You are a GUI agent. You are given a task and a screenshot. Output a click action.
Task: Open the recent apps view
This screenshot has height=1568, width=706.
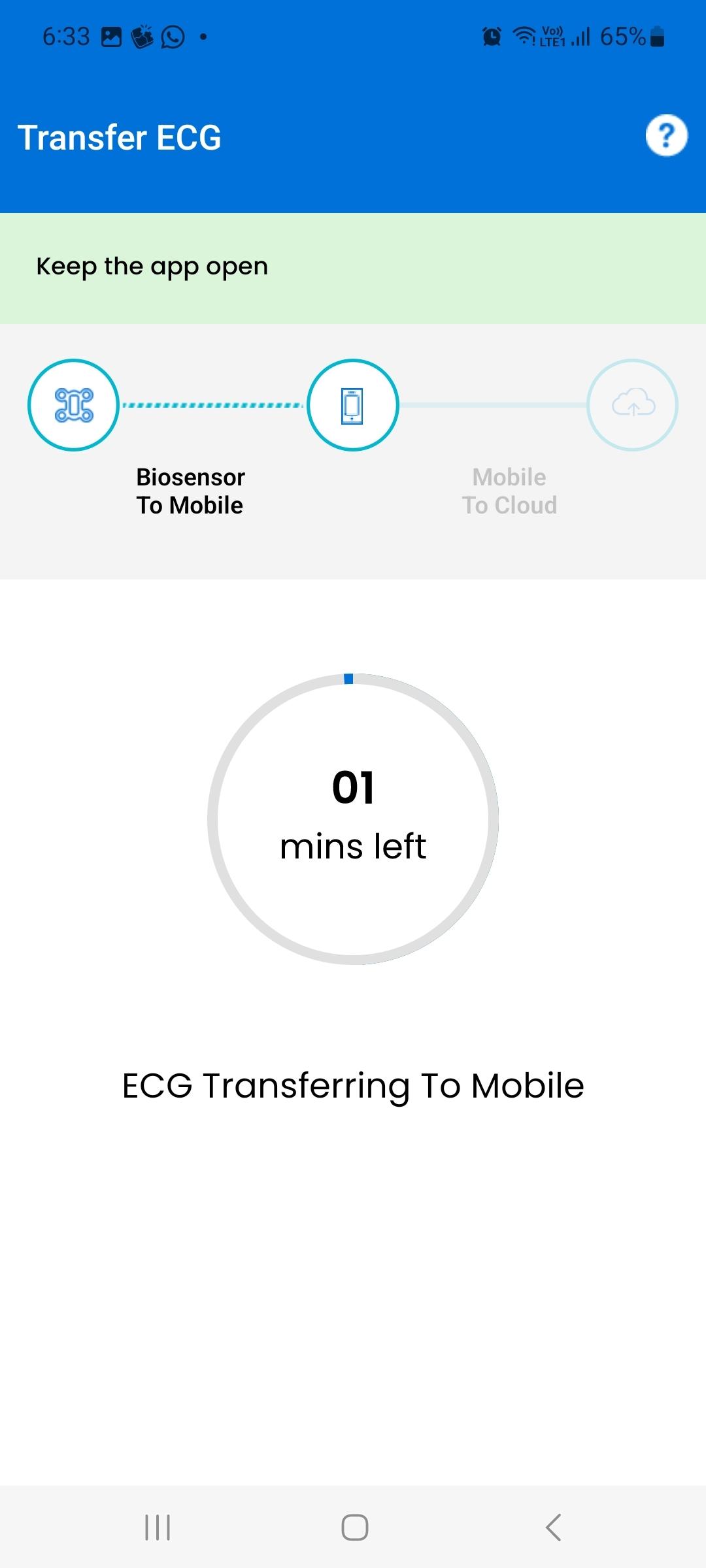click(158, 1527)
